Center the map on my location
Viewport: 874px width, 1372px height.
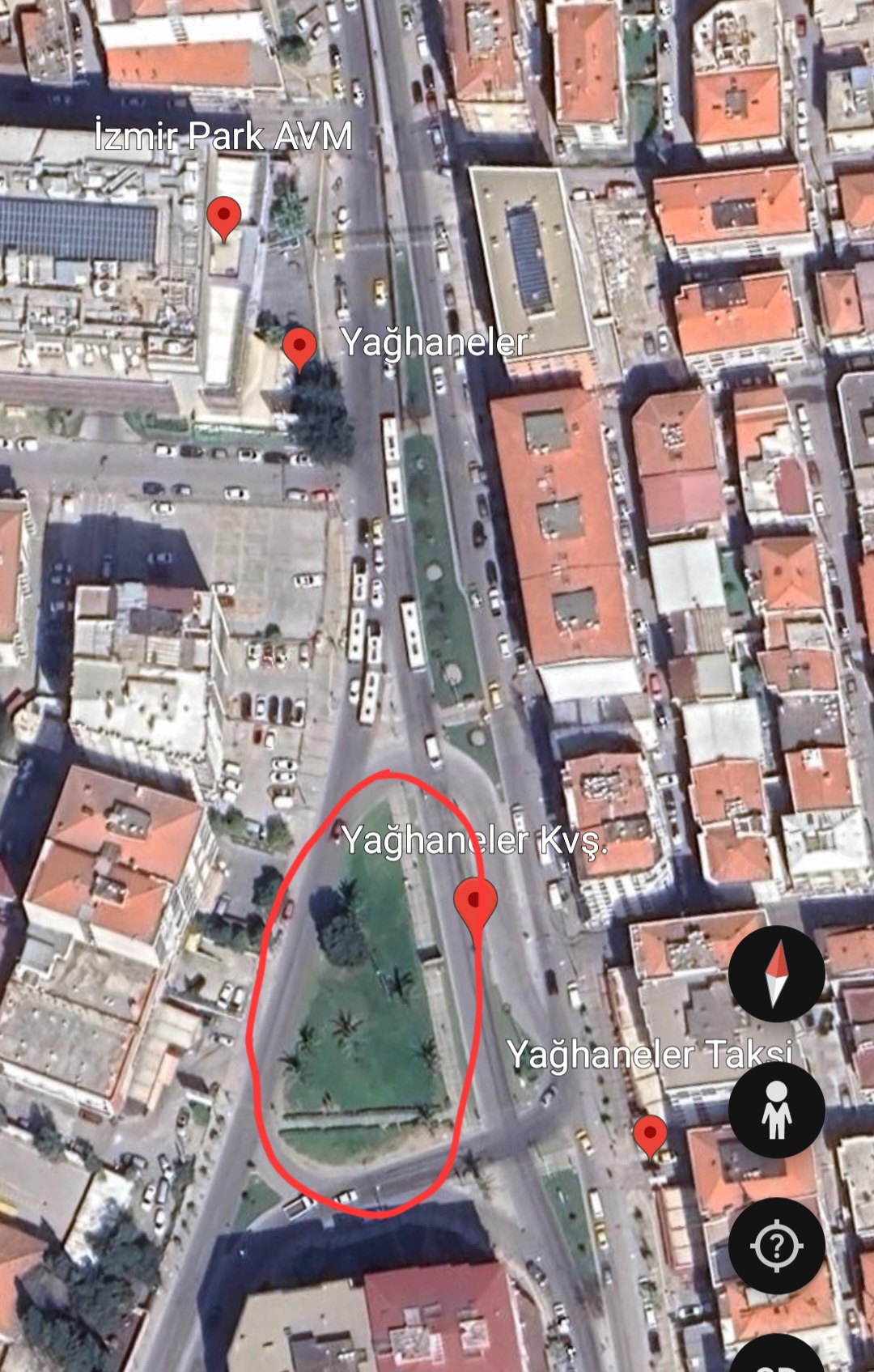tap(776, 1245)
